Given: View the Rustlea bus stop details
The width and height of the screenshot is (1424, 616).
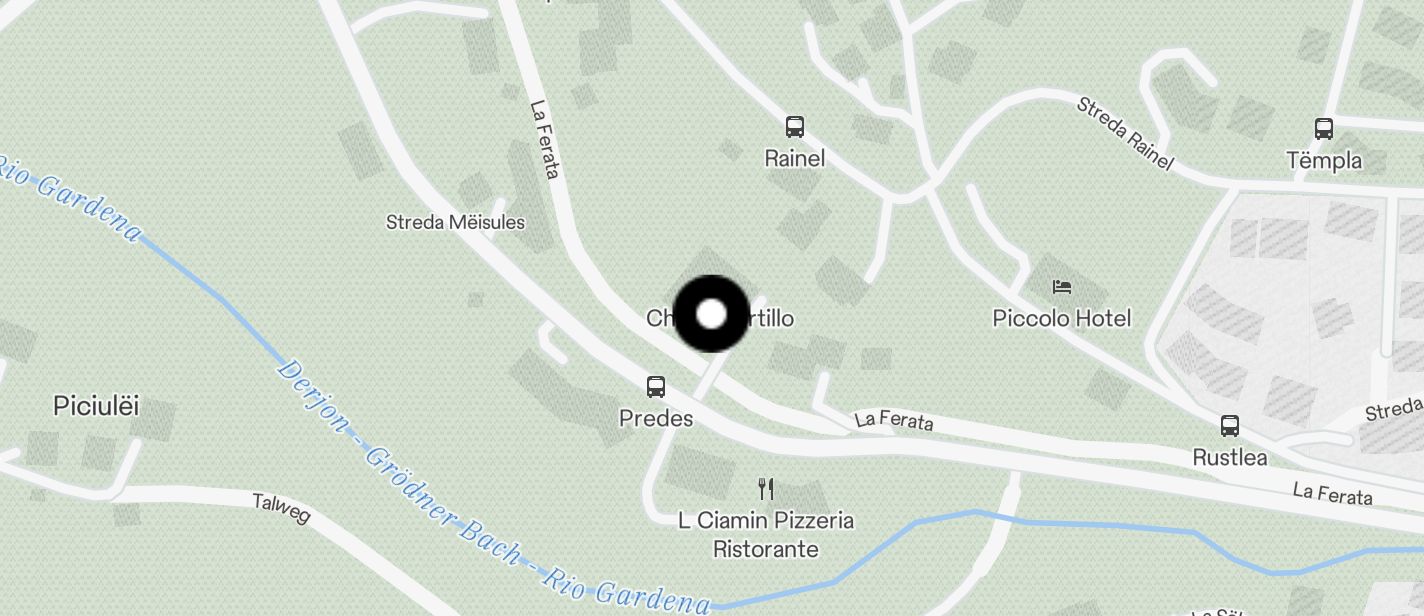Looking at the screenshot, I should 1230,426.
